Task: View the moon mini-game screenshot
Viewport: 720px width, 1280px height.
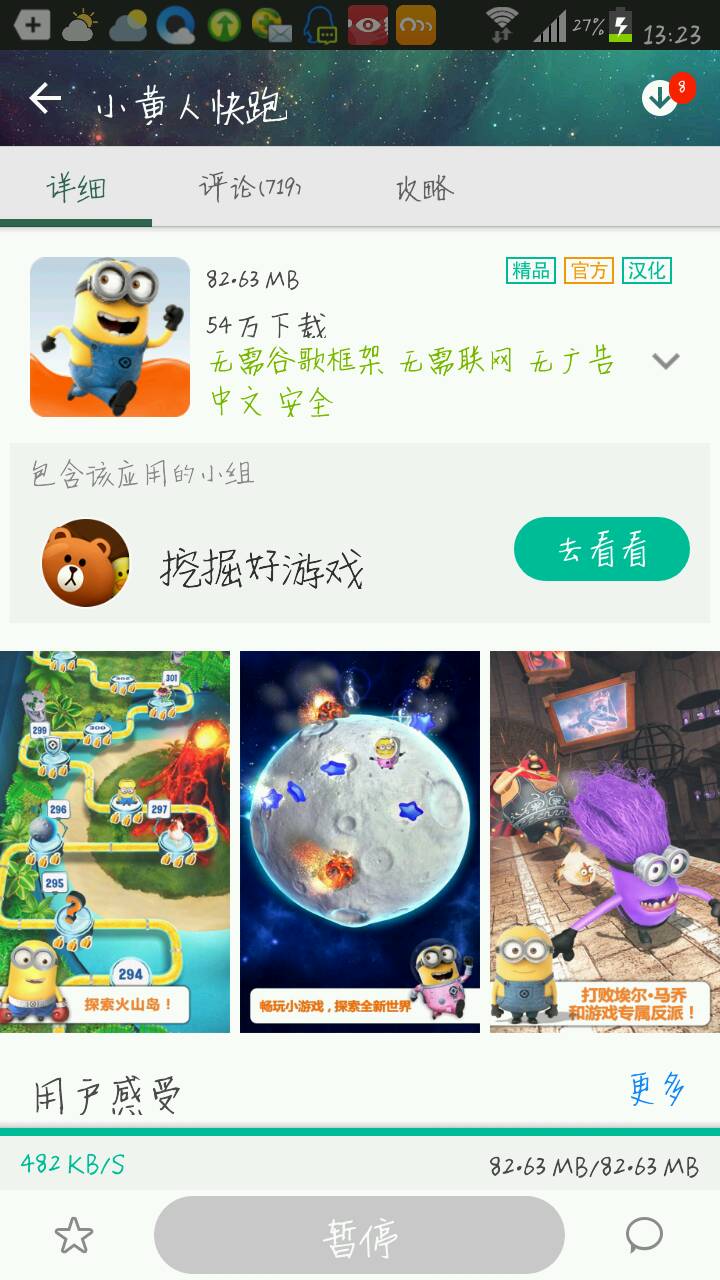Action: (x=360, y=842)
